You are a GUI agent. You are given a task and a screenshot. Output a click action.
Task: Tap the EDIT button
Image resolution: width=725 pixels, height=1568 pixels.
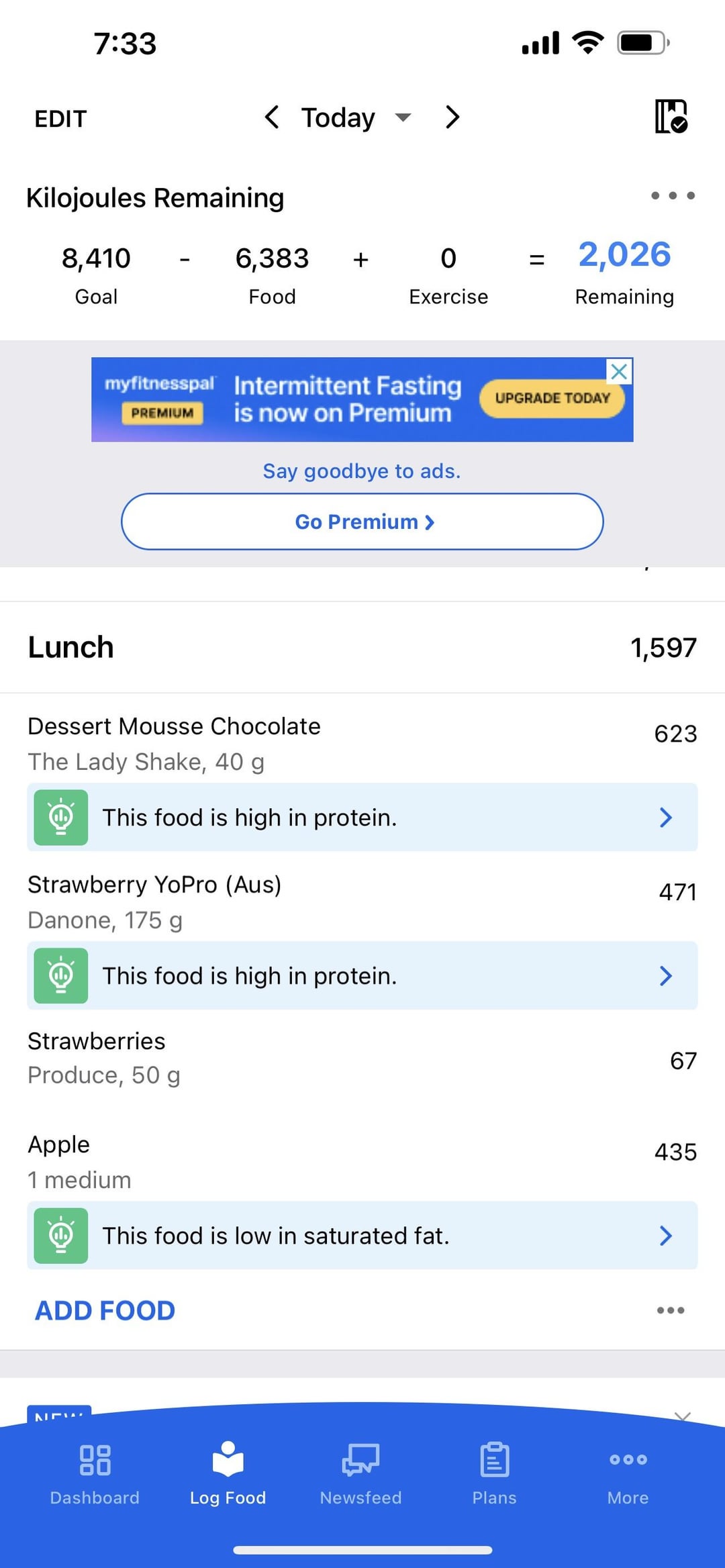point(60,119)
